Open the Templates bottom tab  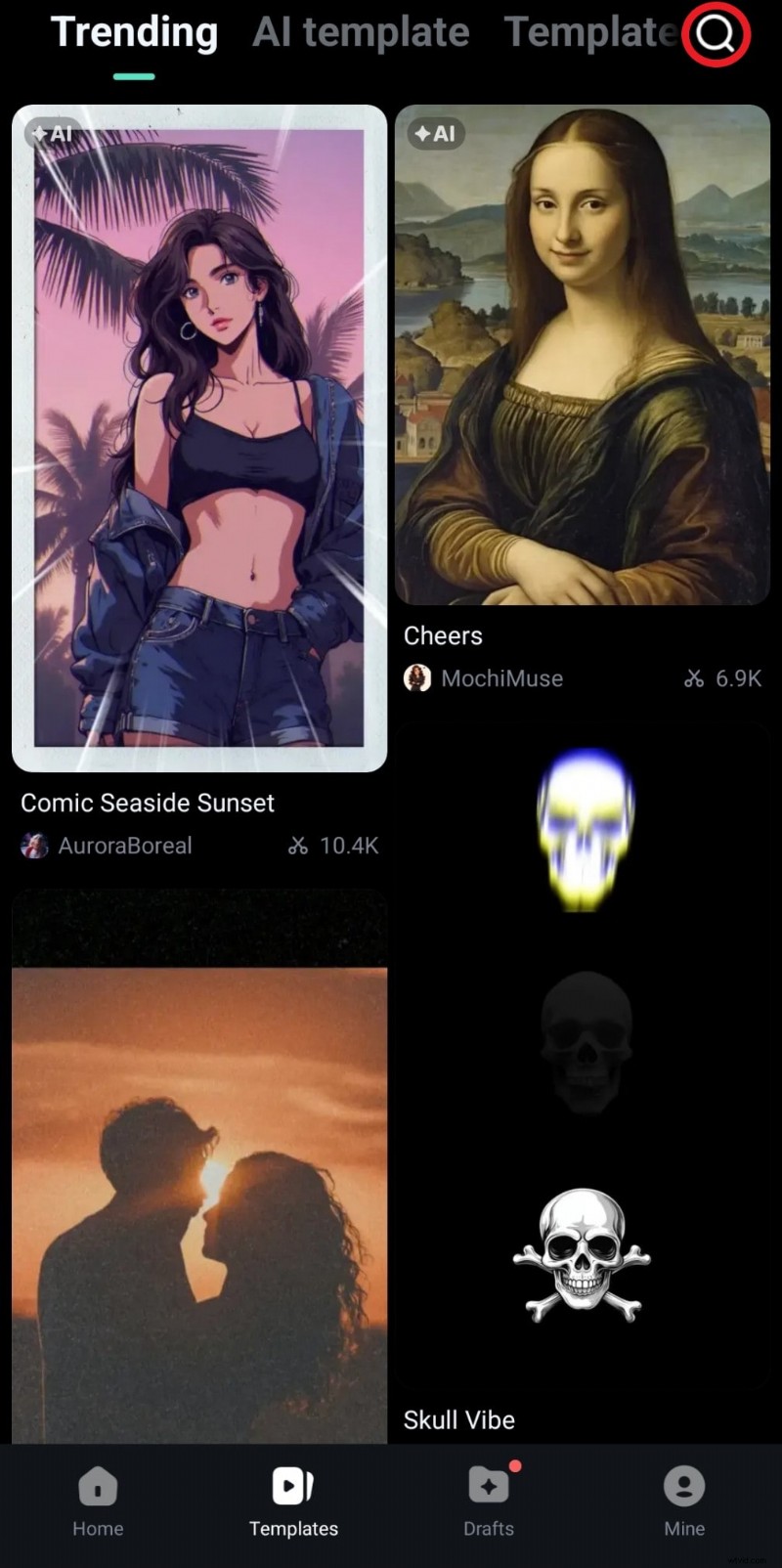coord(293,1501)
